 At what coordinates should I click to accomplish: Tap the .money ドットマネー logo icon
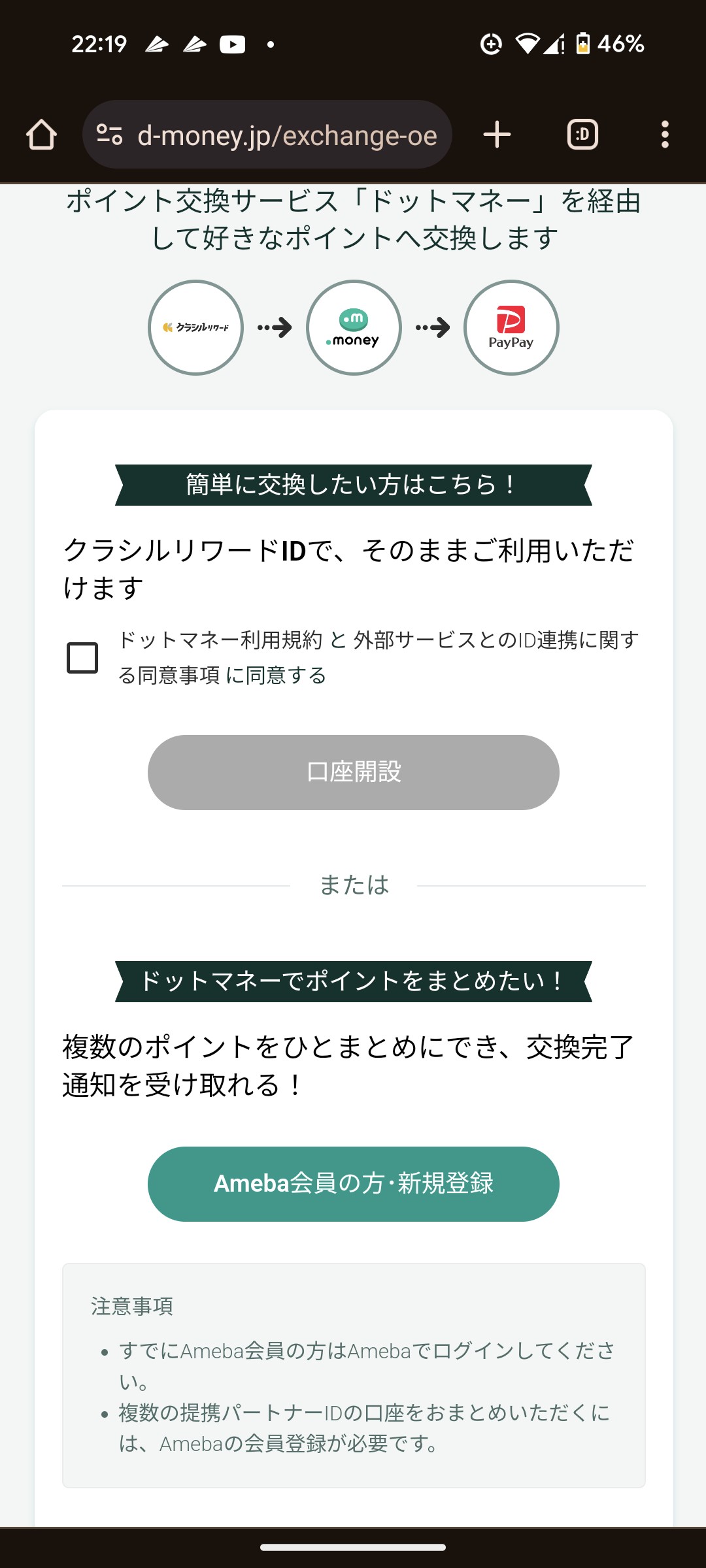[353, 328]
